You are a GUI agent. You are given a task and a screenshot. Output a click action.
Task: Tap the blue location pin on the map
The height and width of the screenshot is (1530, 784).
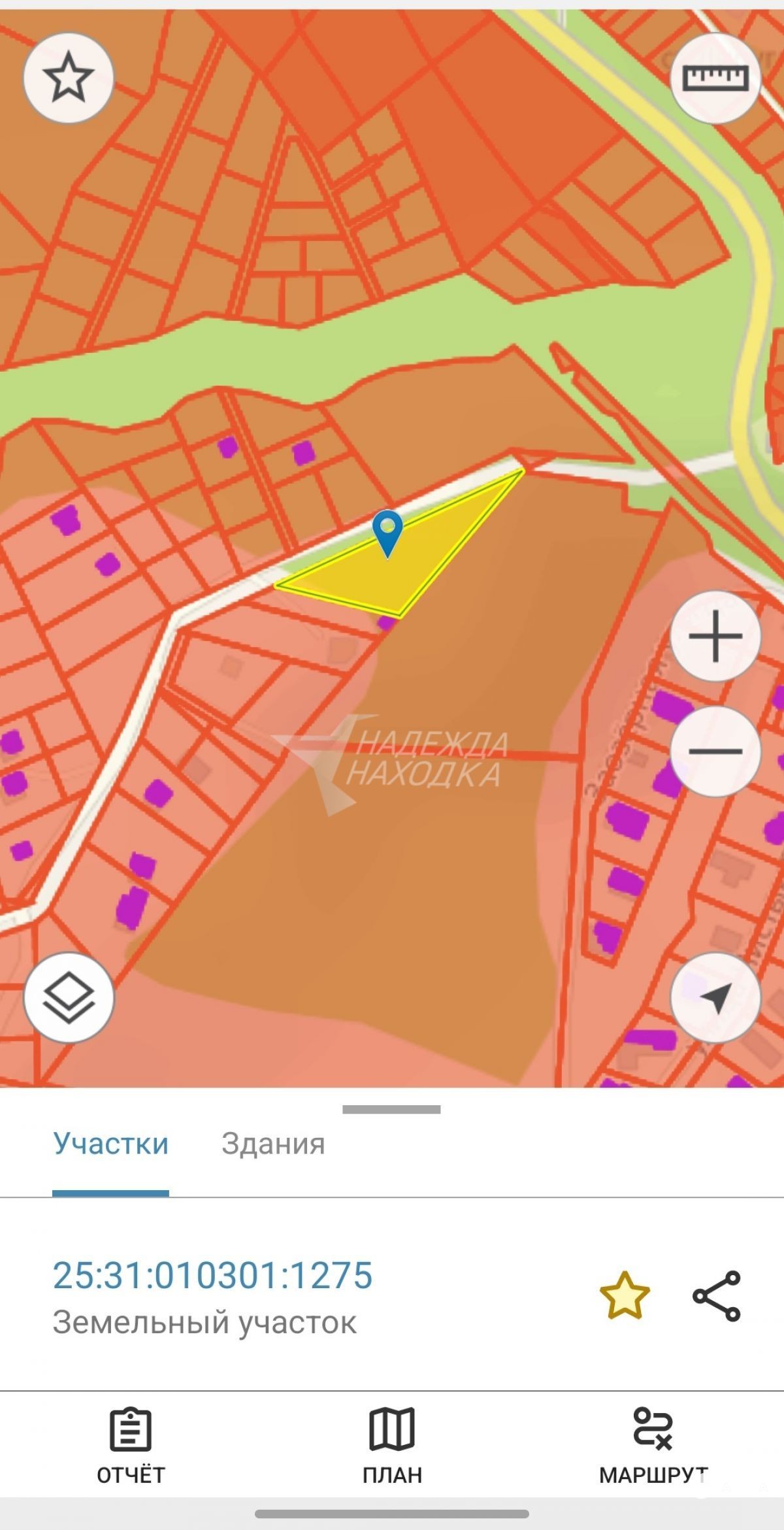pos(388,531)
